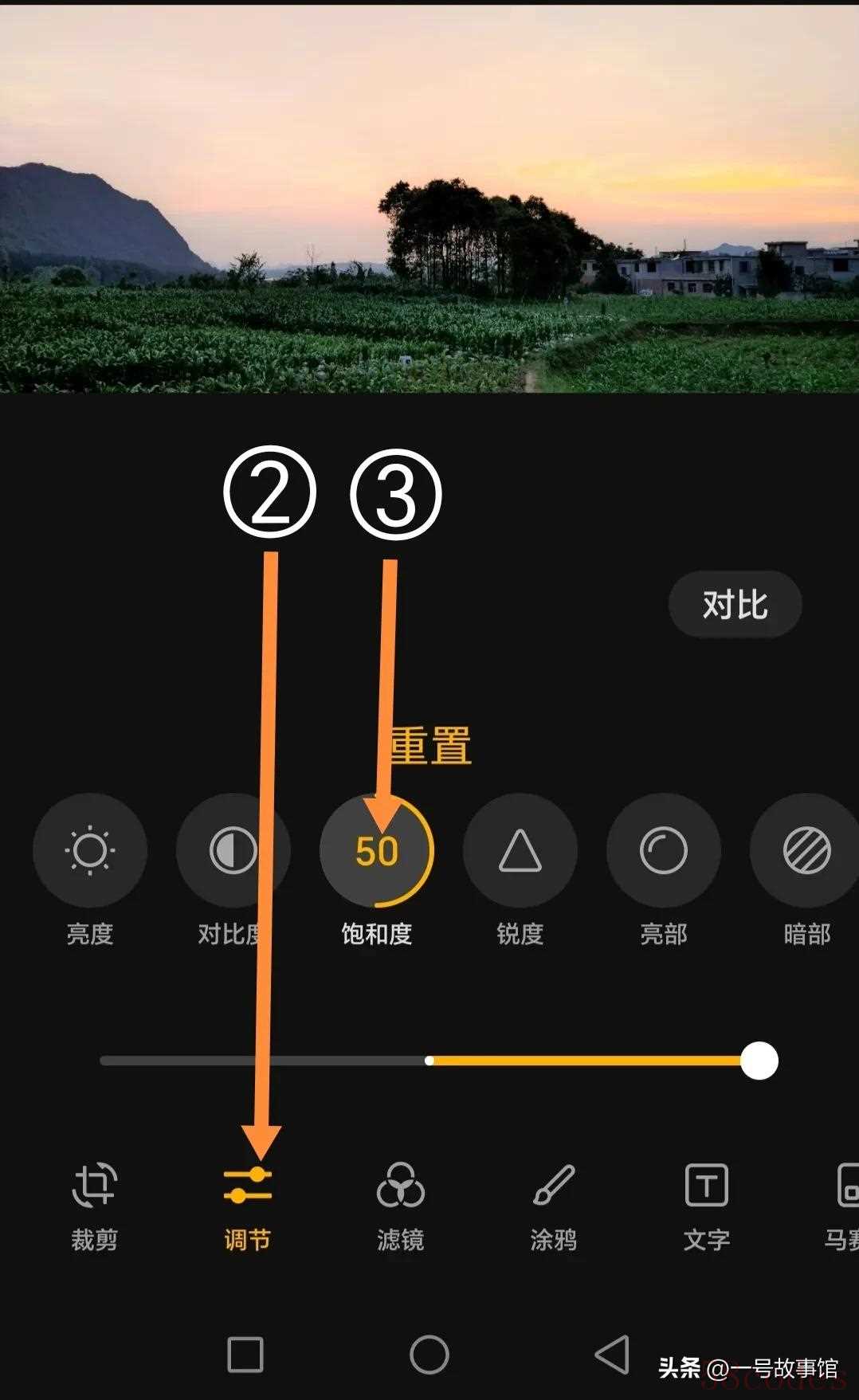
Task: Open the 滤镜 filter tab
Action: click(400, 1205)
